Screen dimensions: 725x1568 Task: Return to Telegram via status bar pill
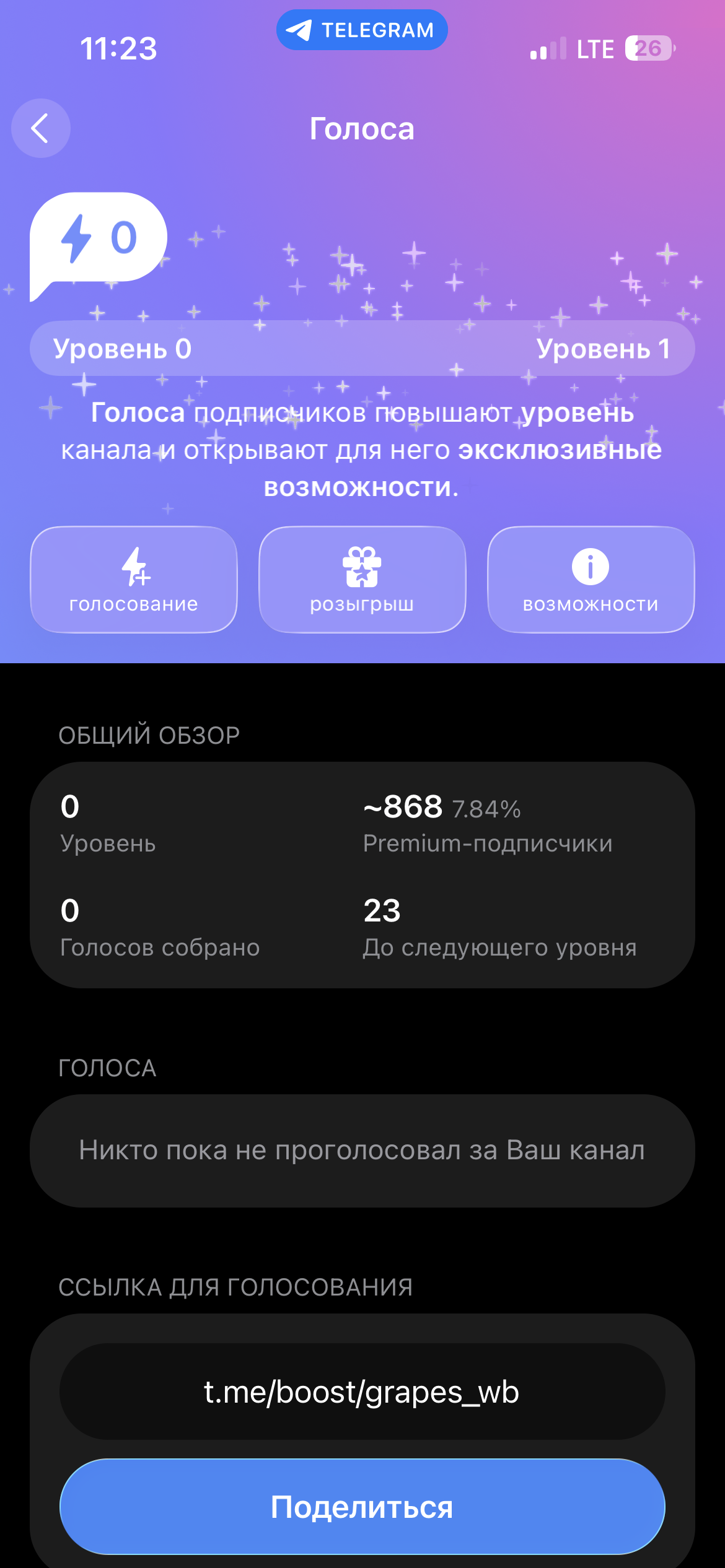362,30
